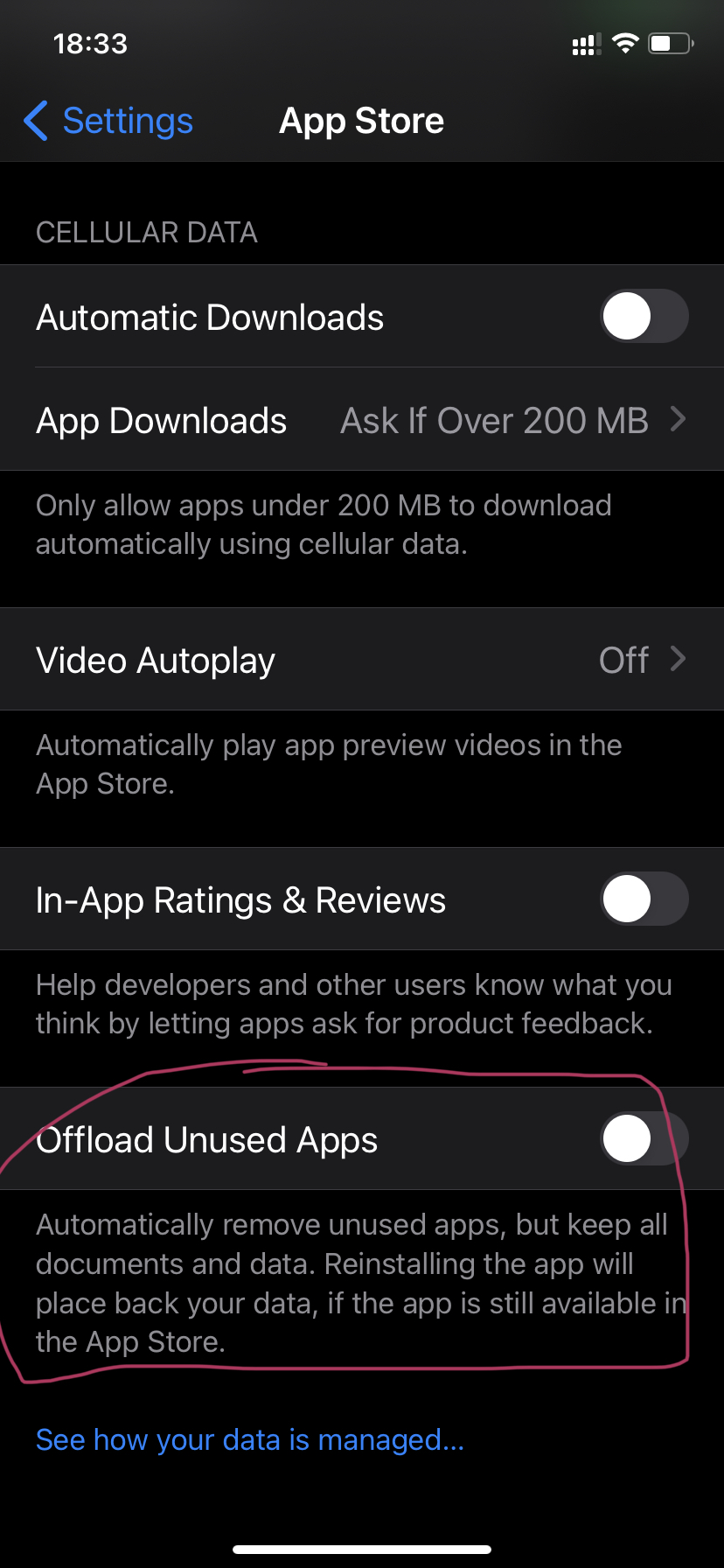Turn on Offload Unused Apps
The height and width of the screenshot is (1568, 724).
644,1138
